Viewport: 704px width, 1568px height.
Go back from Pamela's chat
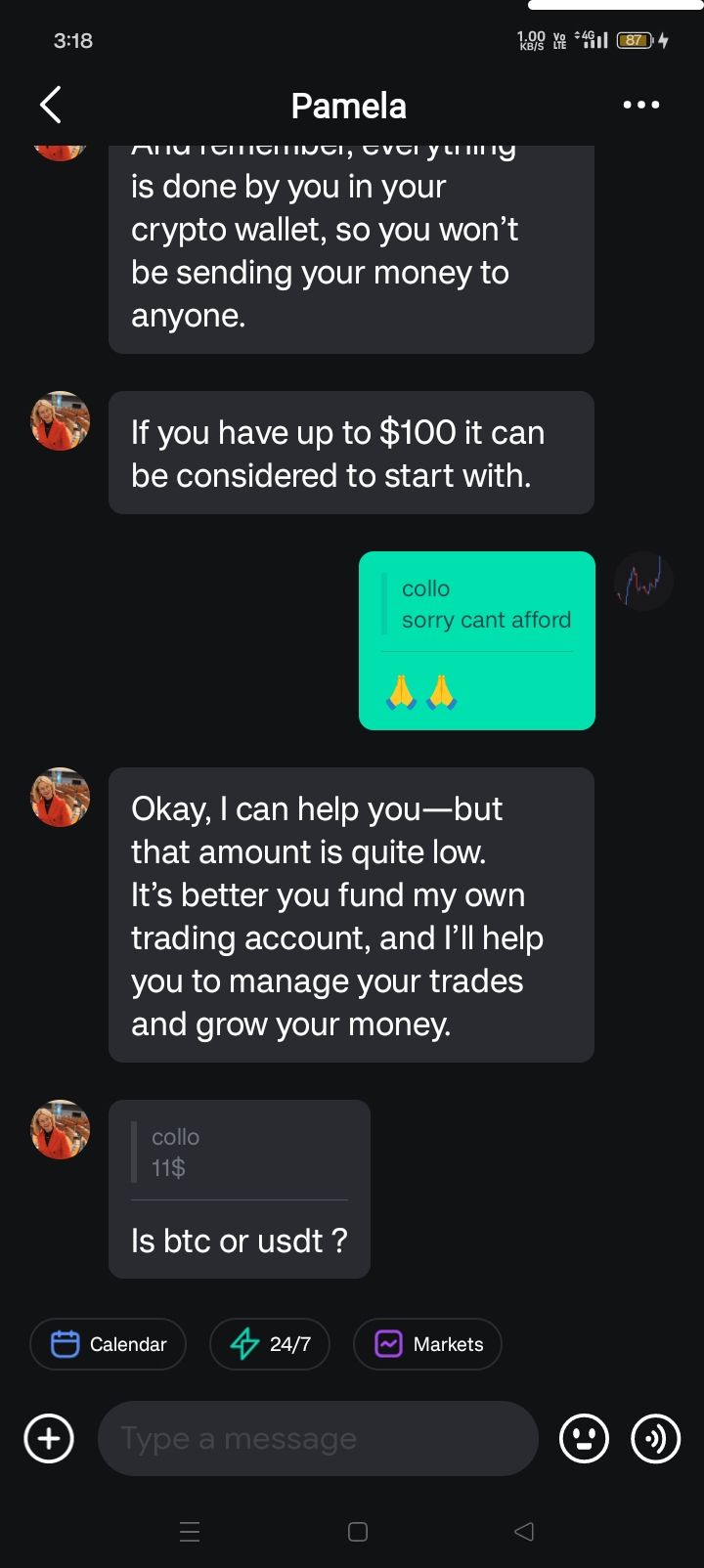click(x=51, y=106)
